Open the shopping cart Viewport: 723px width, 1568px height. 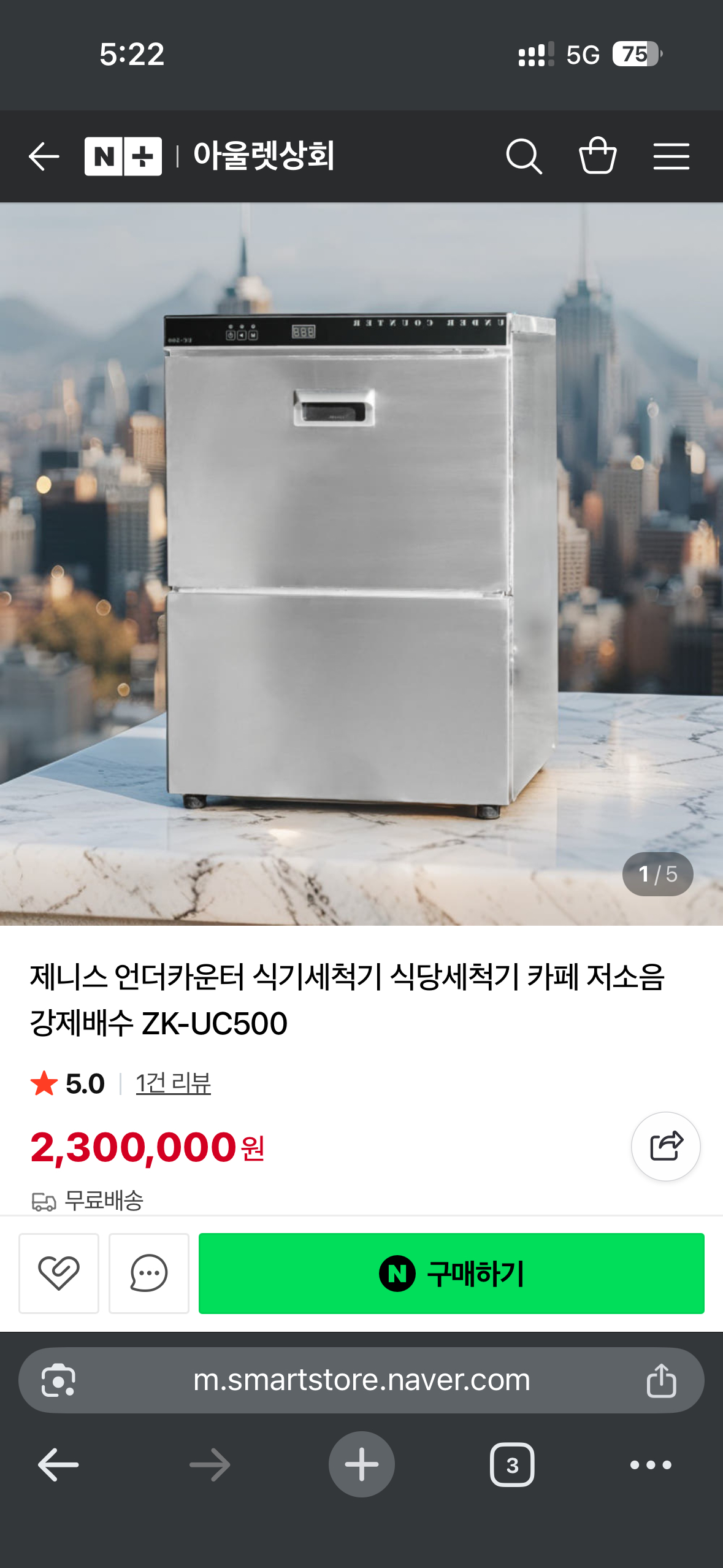pos(599,156)
